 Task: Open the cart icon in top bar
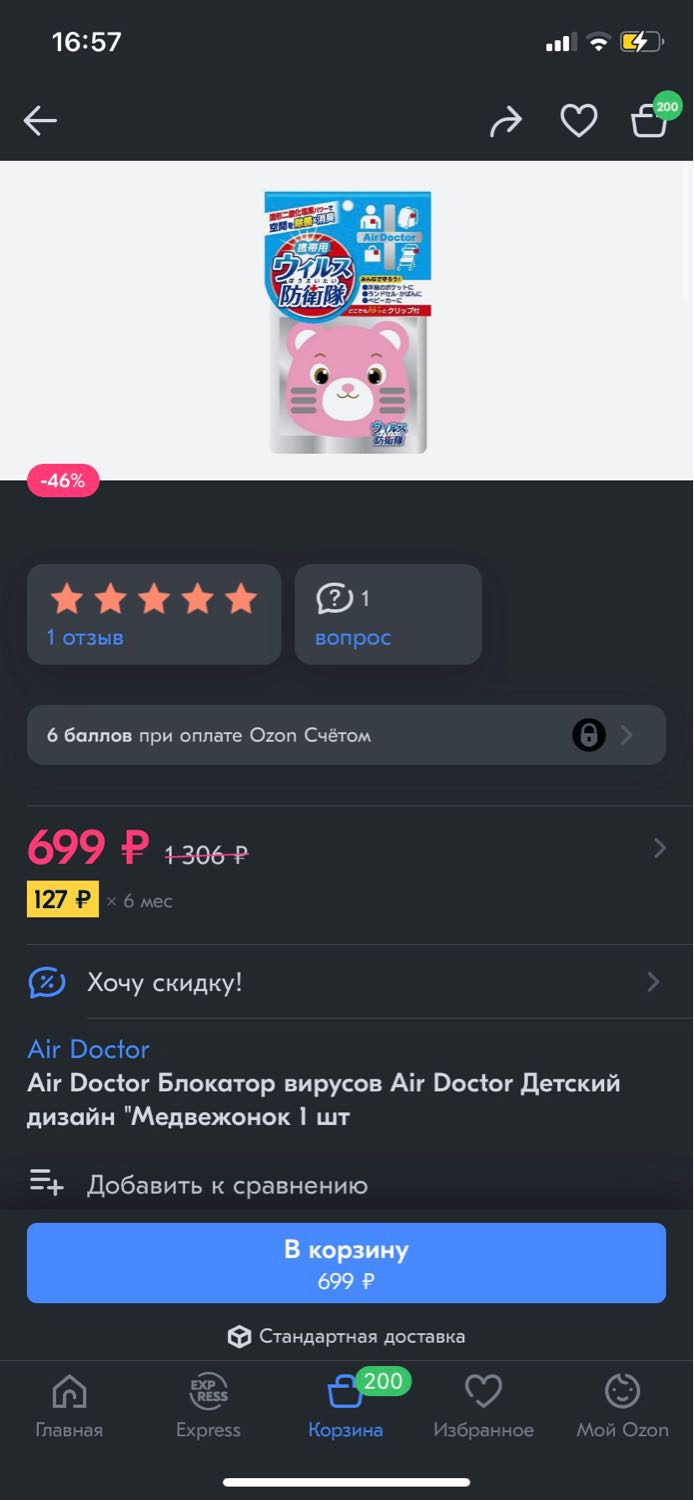(x=651, y=118)
